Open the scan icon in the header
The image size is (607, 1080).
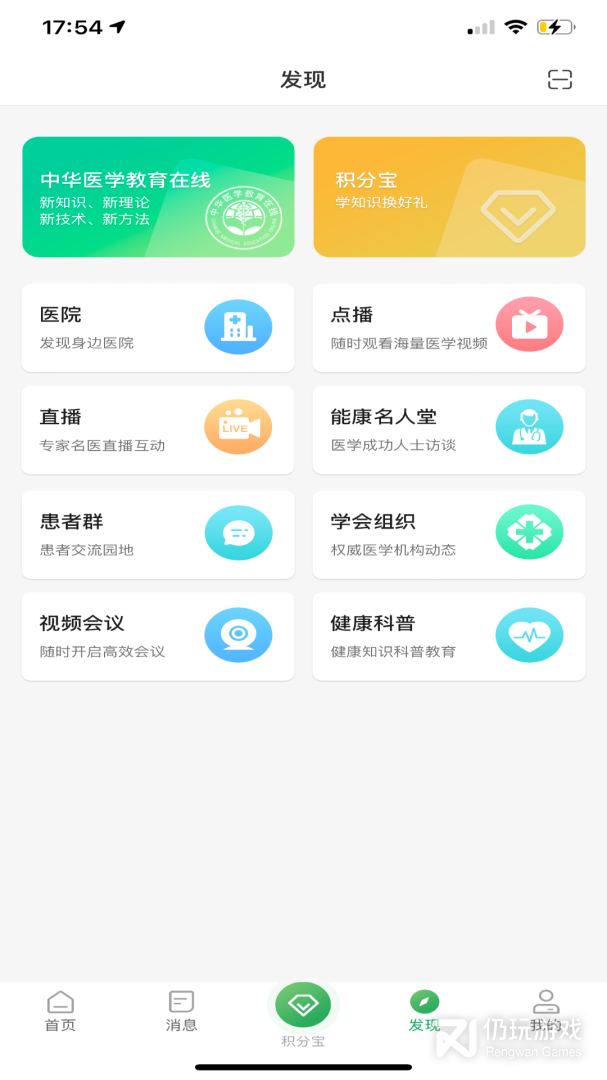(560, 80)
